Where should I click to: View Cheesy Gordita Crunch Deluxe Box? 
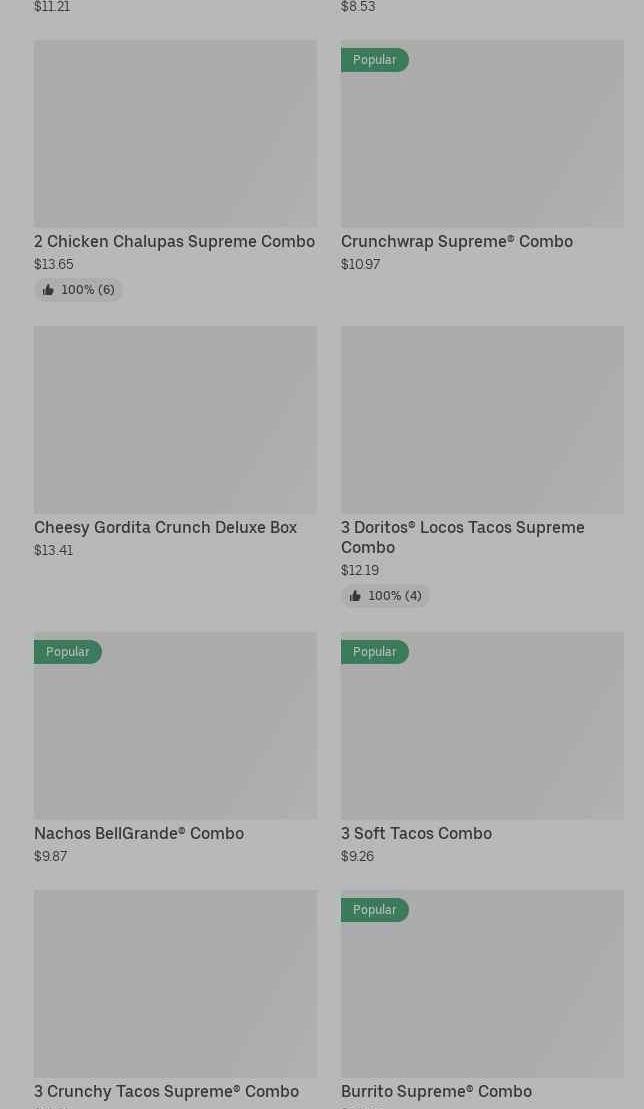click(x=175, y=420)
